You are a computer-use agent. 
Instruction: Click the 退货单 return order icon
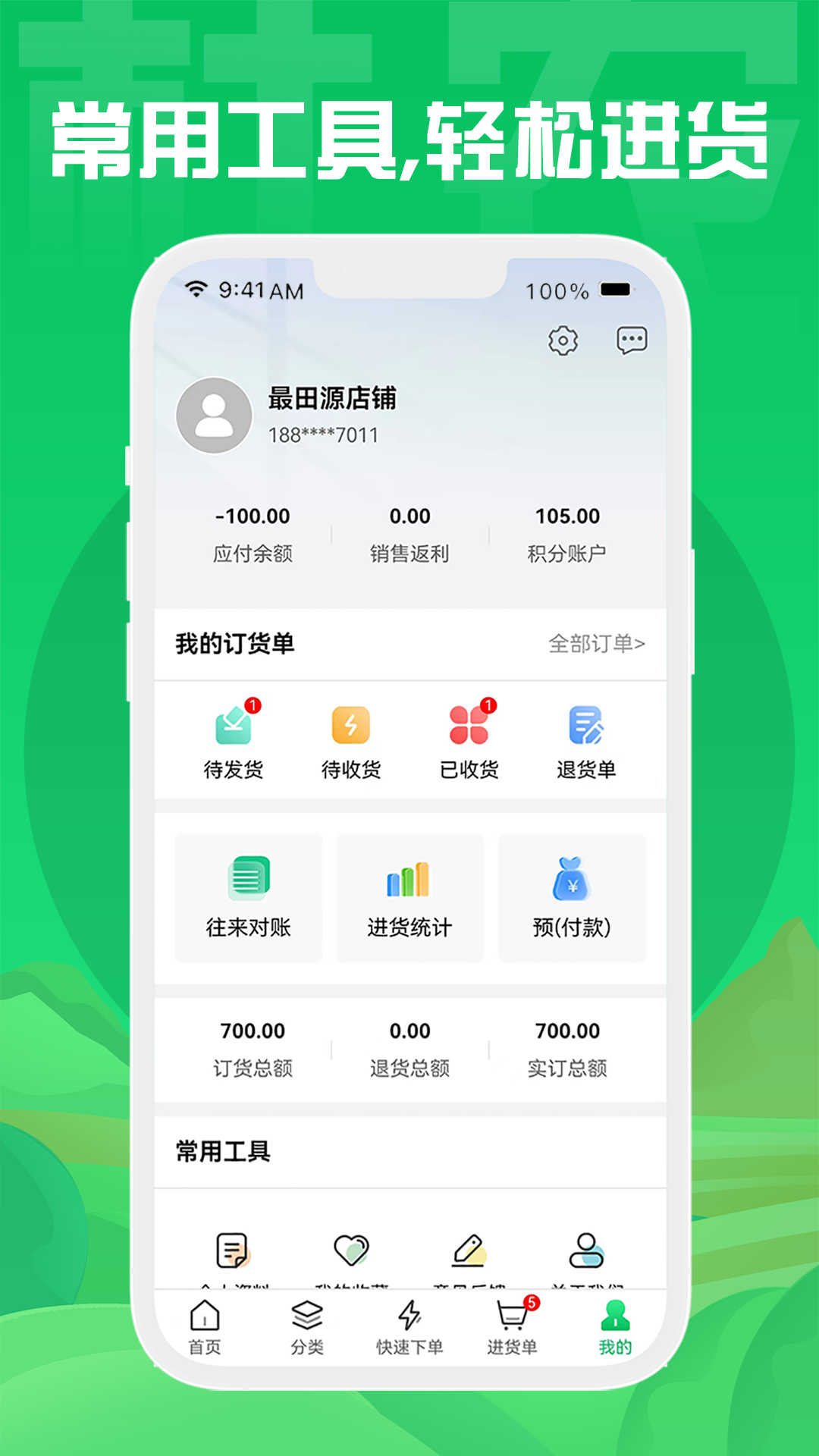pos(584,730)
